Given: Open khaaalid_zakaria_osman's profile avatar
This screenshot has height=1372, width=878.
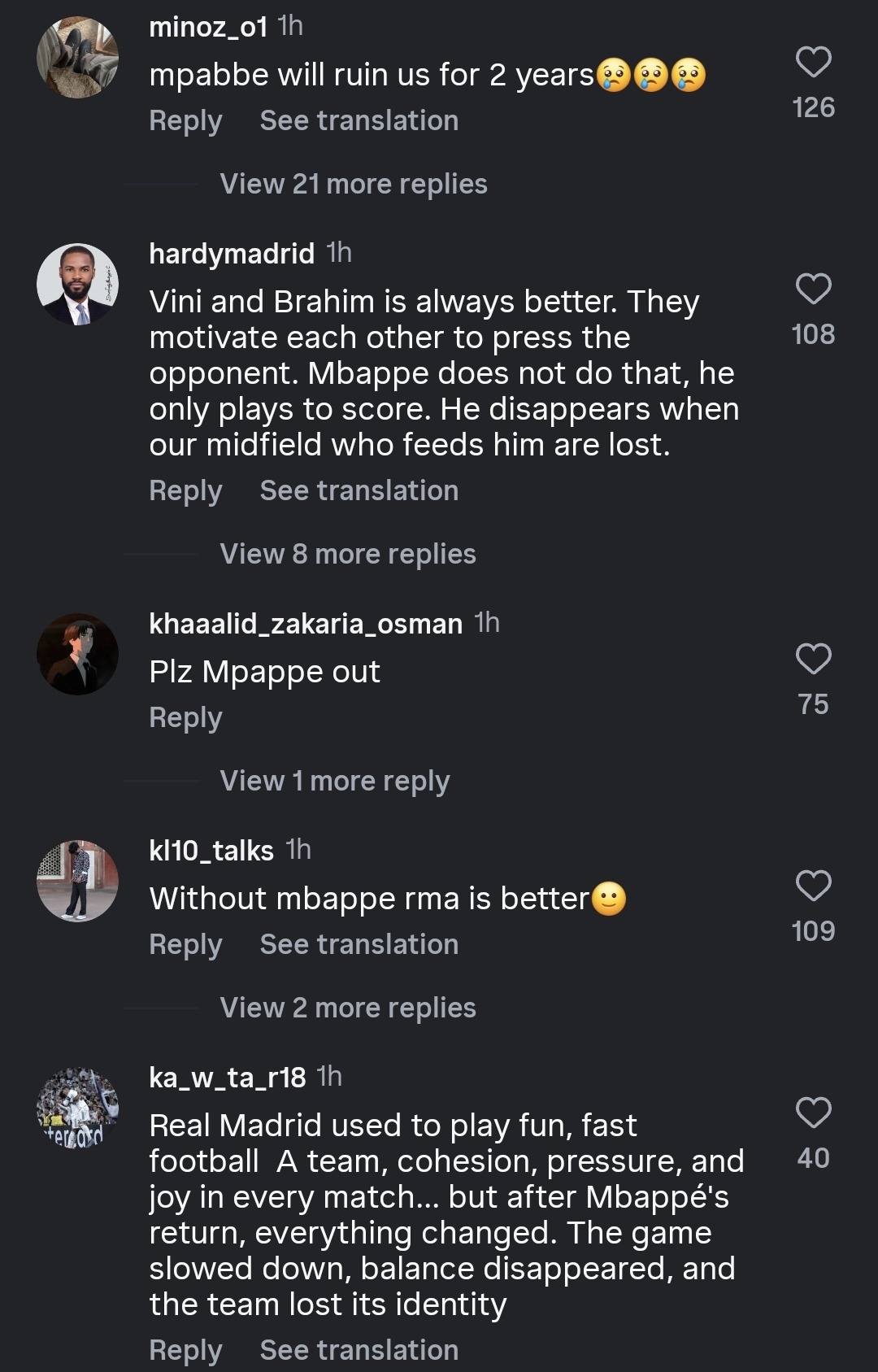Looking at the screenshot, I should [x=78, y=652].
